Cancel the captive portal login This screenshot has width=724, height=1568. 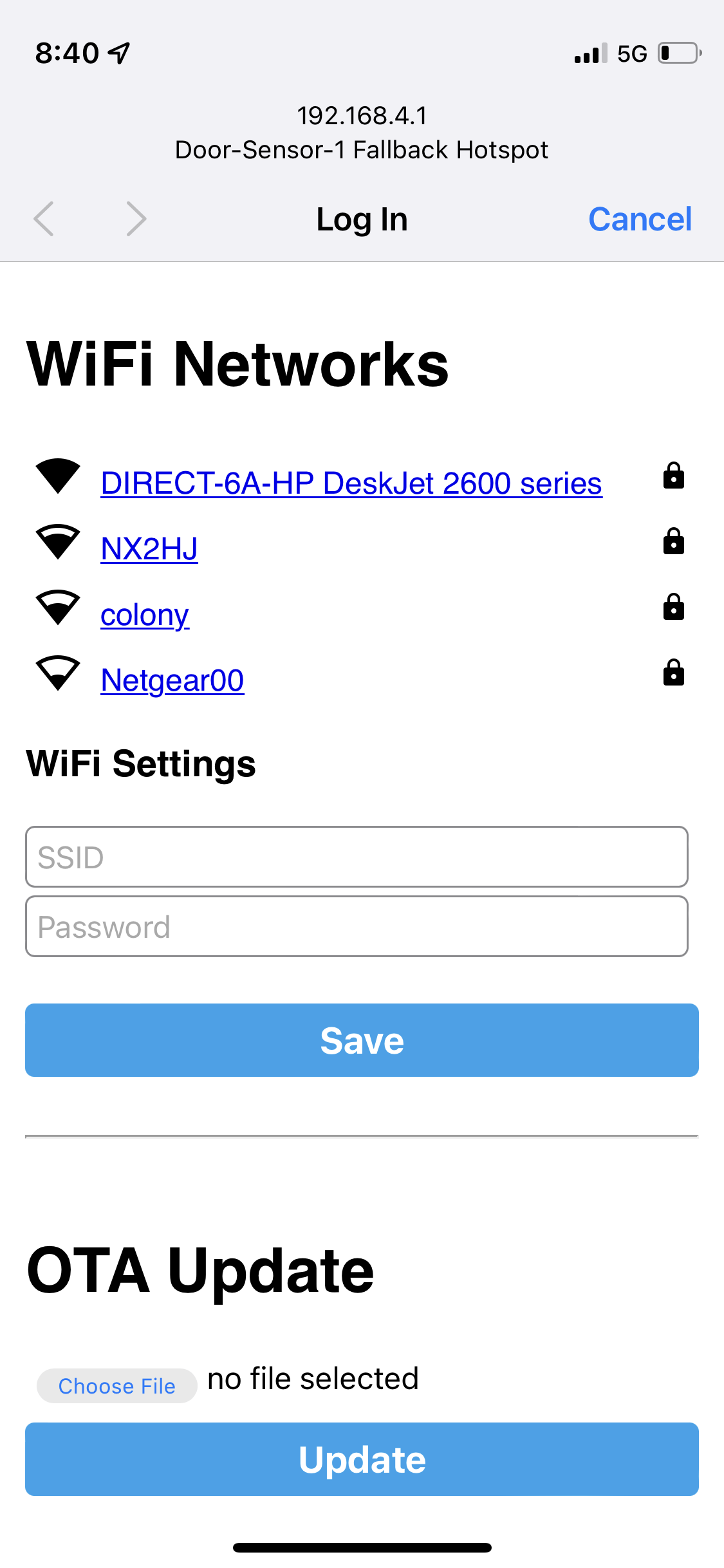(640, 219)
